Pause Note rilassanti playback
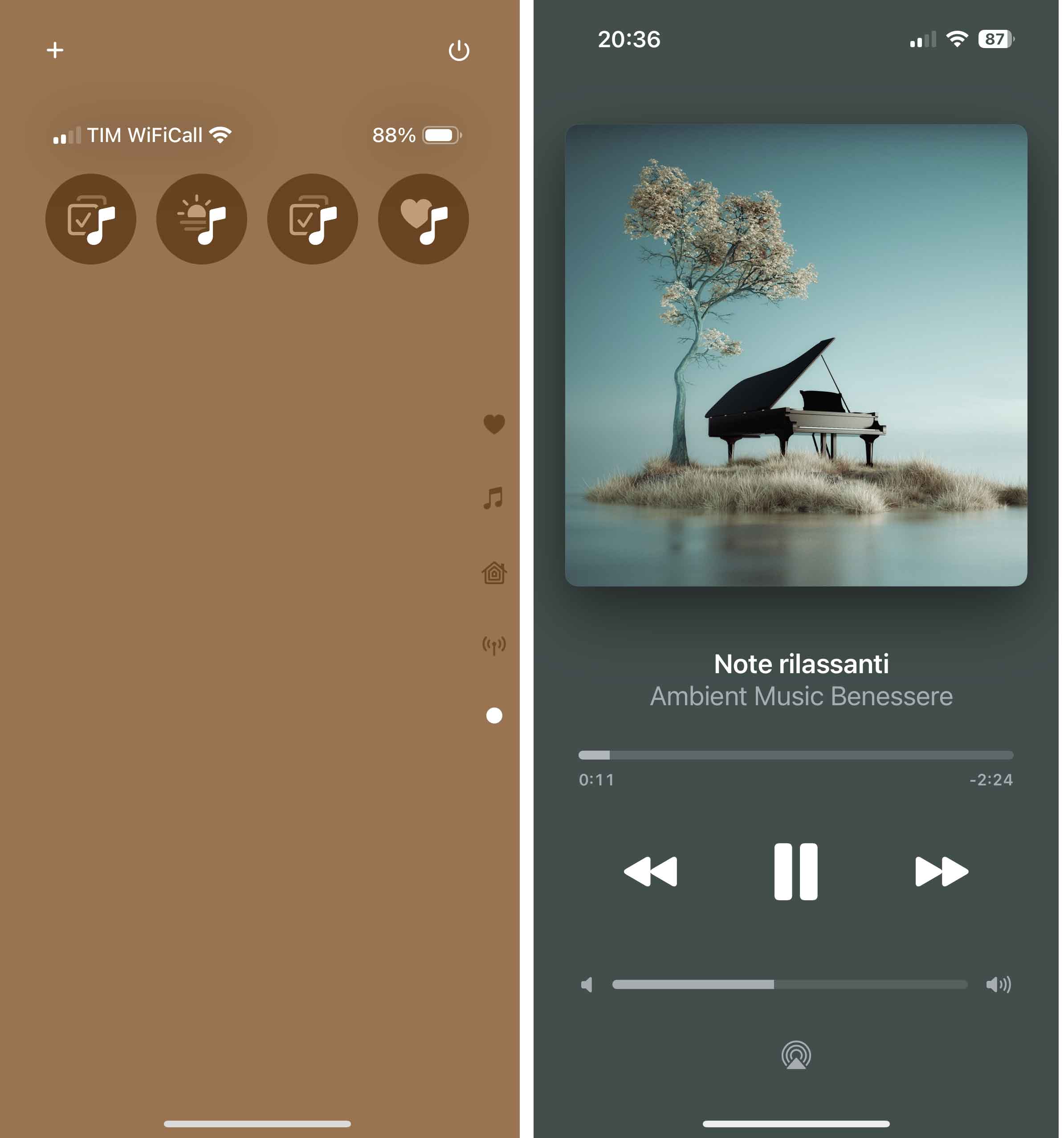Image resolution: width=1064 pixels, height=1138 pixels. (795, 871)
